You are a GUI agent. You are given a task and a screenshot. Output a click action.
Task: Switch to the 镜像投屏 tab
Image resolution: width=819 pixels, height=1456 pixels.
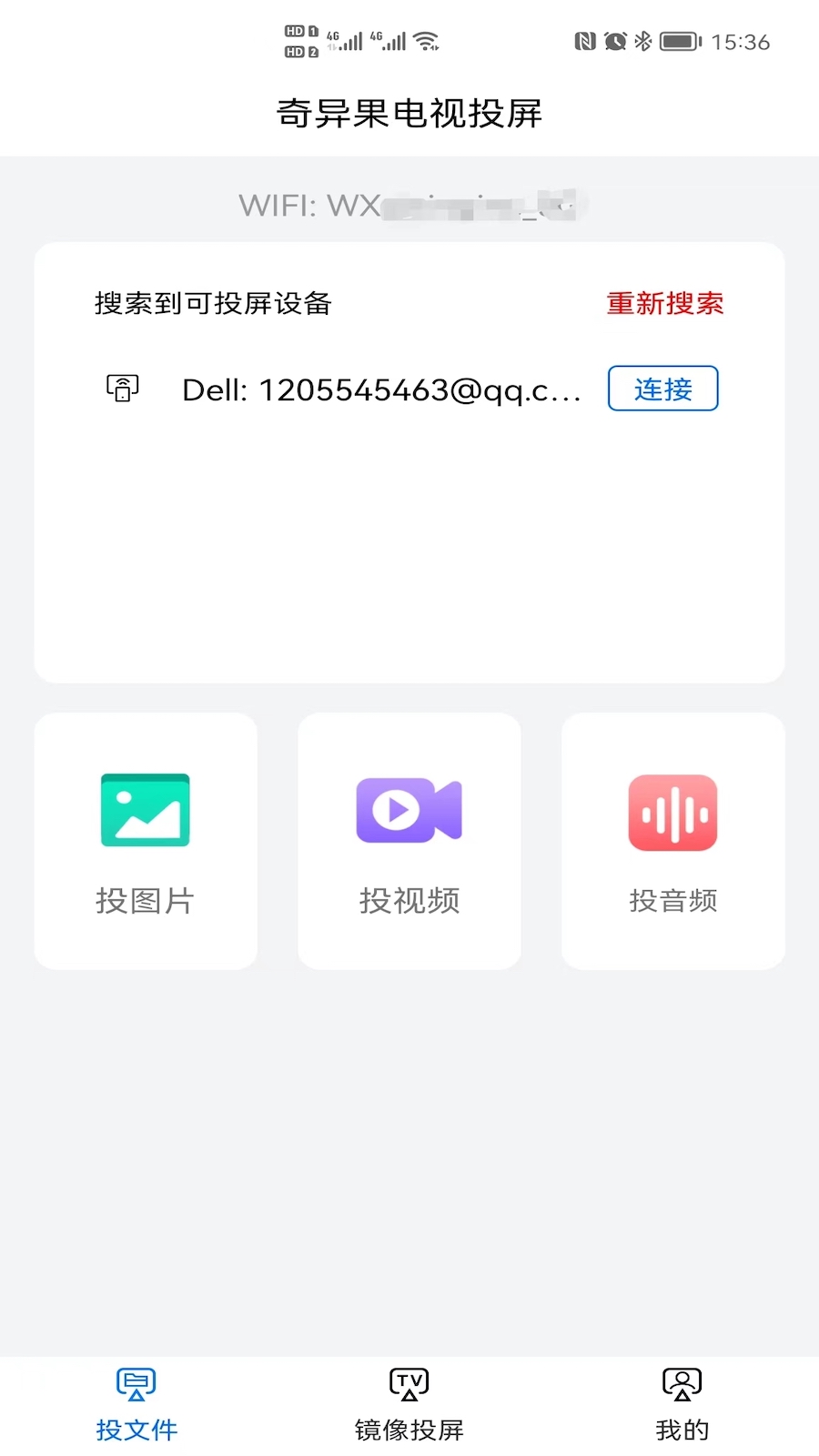click(409, 1405)
